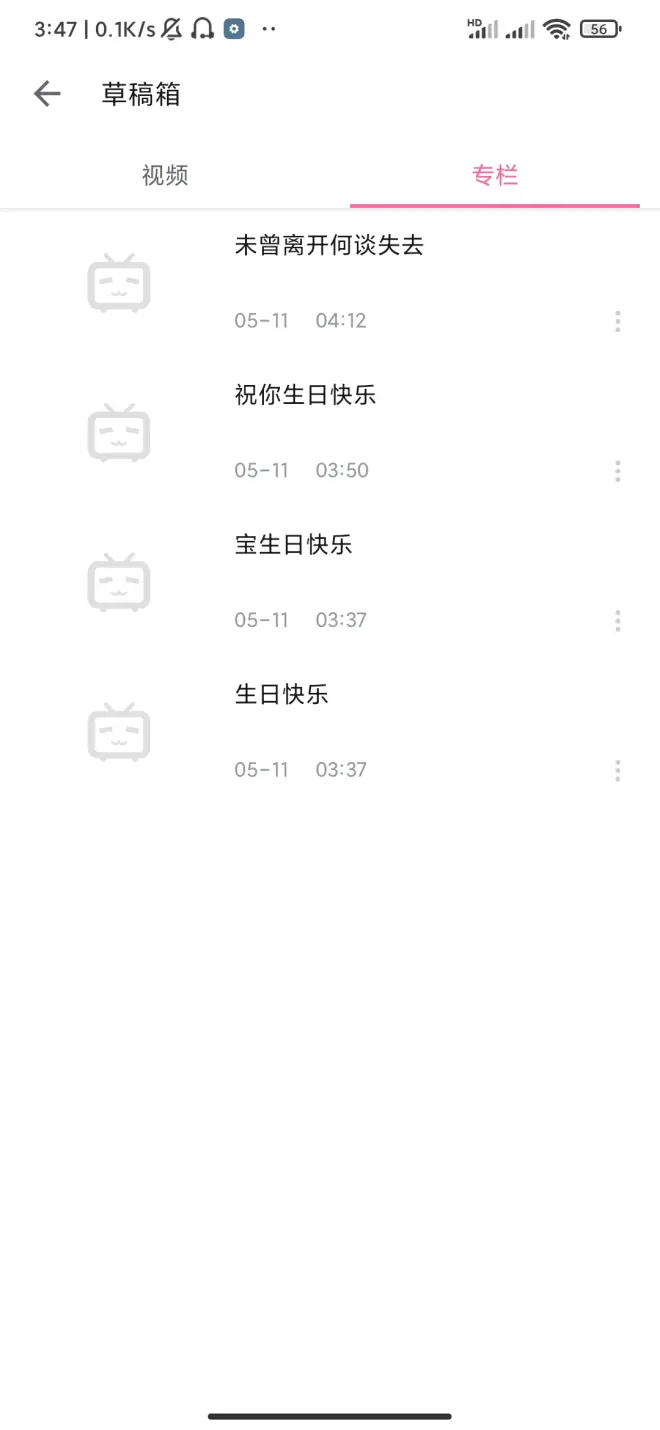660x1430 pixels.
Task: Open the draft 宝生日快乐
Action: coord(293,546)
